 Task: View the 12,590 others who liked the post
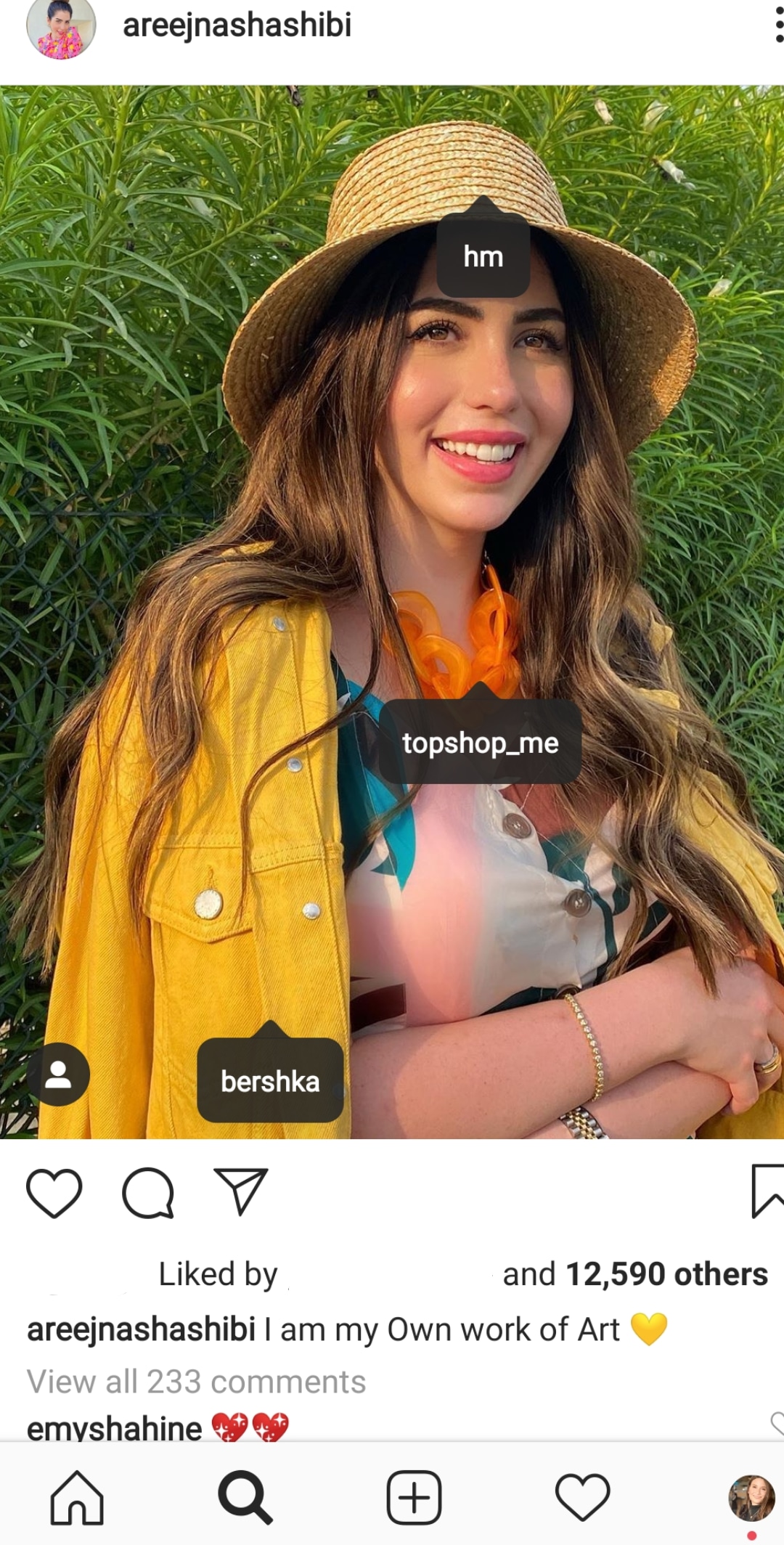tap(666, 1274)
